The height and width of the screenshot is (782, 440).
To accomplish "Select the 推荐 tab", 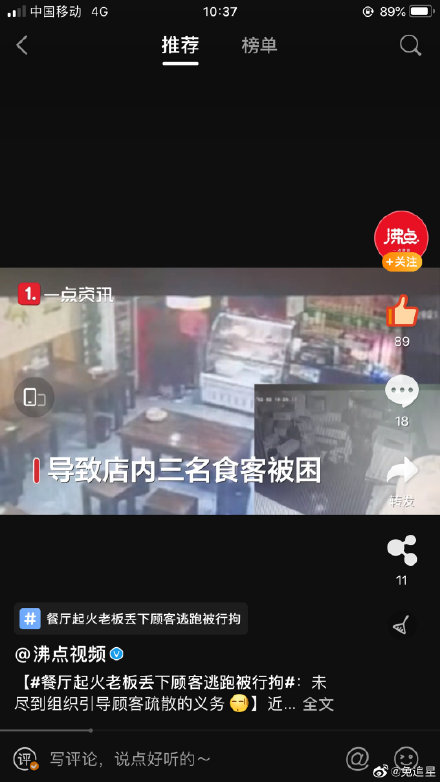I will pyautogui.click(x=180, y=46).
